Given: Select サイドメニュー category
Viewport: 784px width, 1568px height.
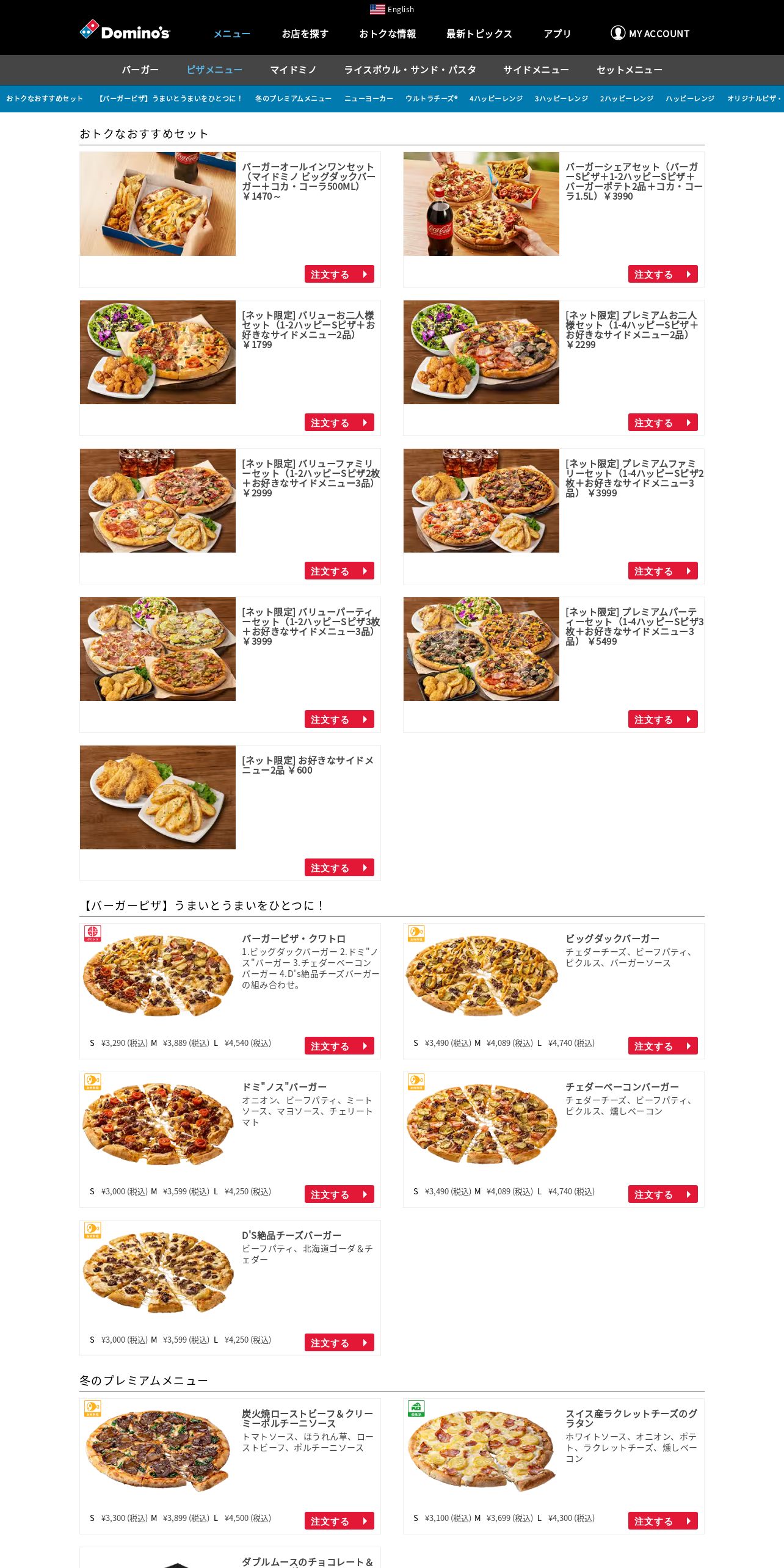Looking at the screenshot, I should pyautogui.click(x=536, y=70).
